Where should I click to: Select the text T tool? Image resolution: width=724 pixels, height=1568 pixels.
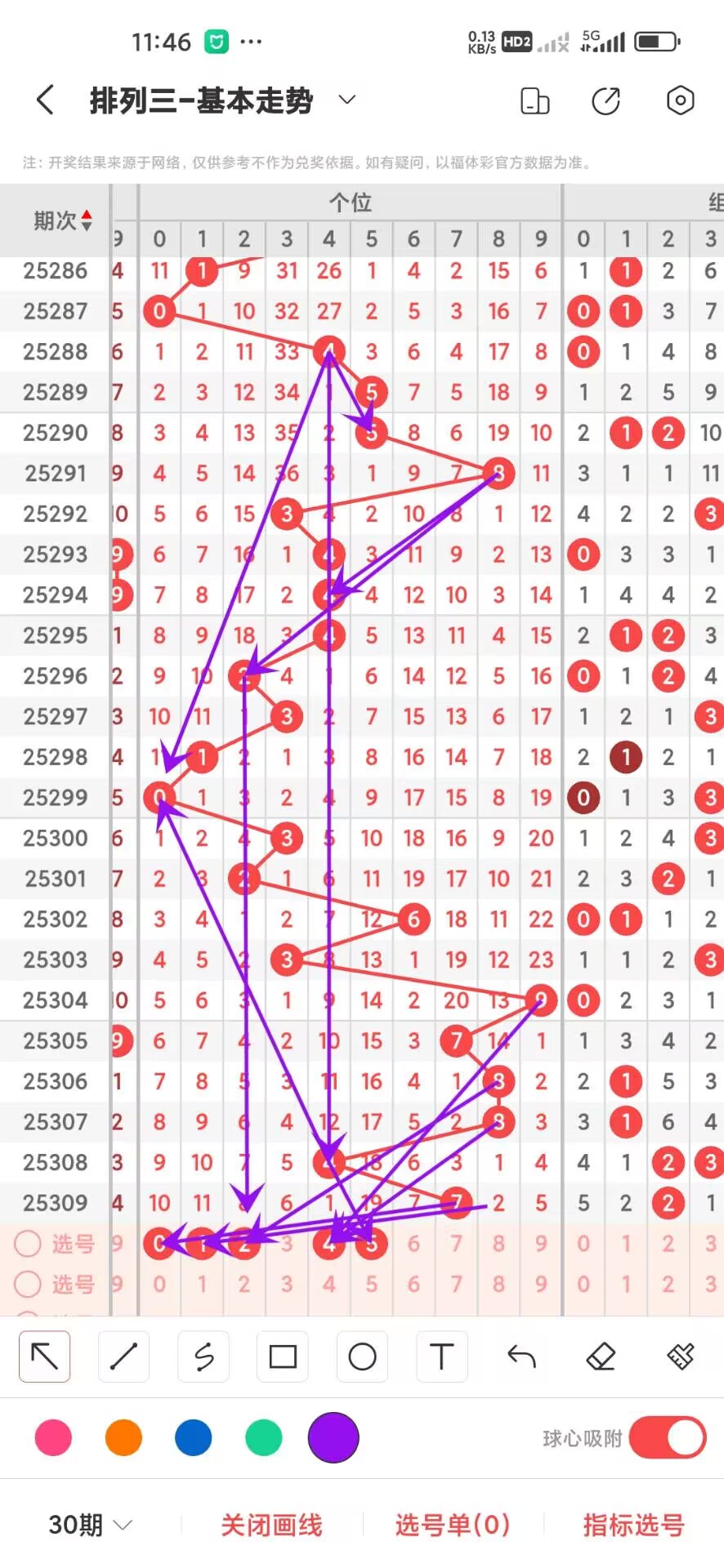coord(441,1356)
